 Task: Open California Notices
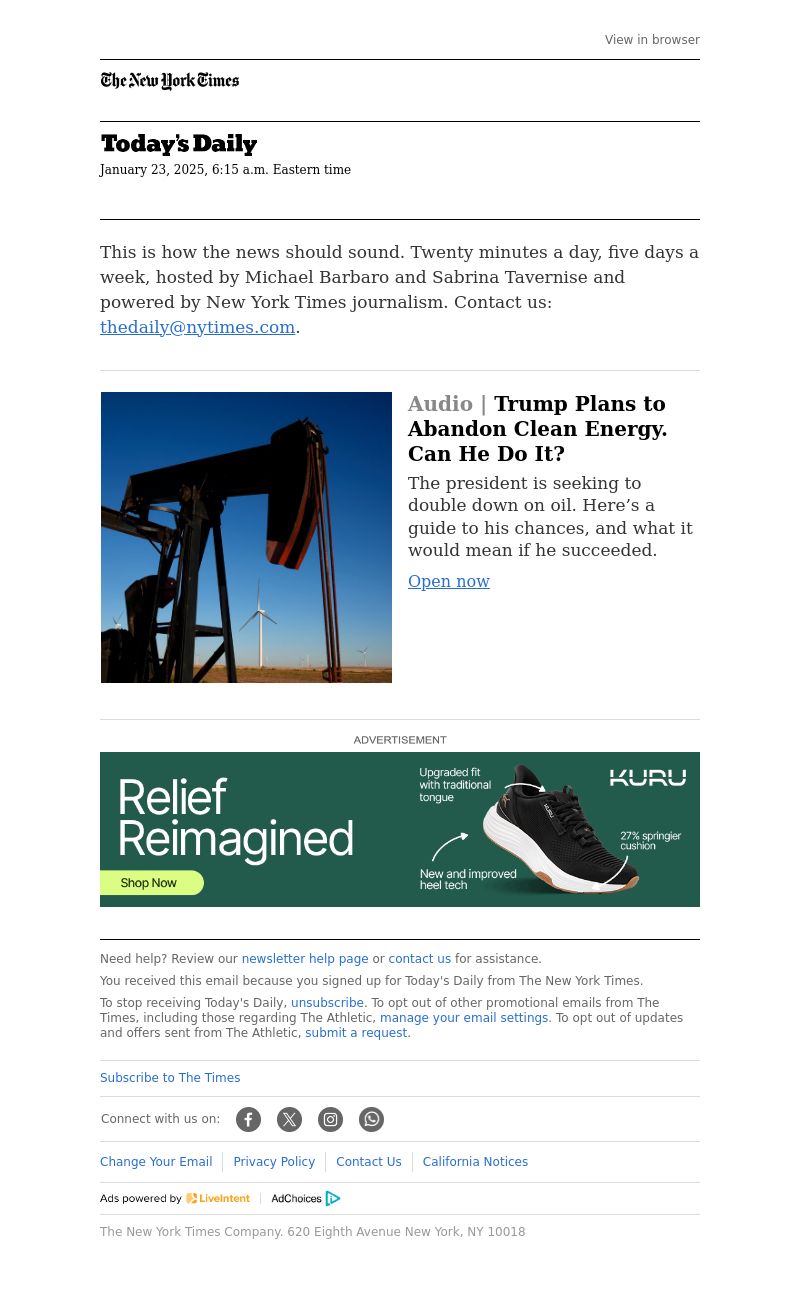[x=475, y=1162]
